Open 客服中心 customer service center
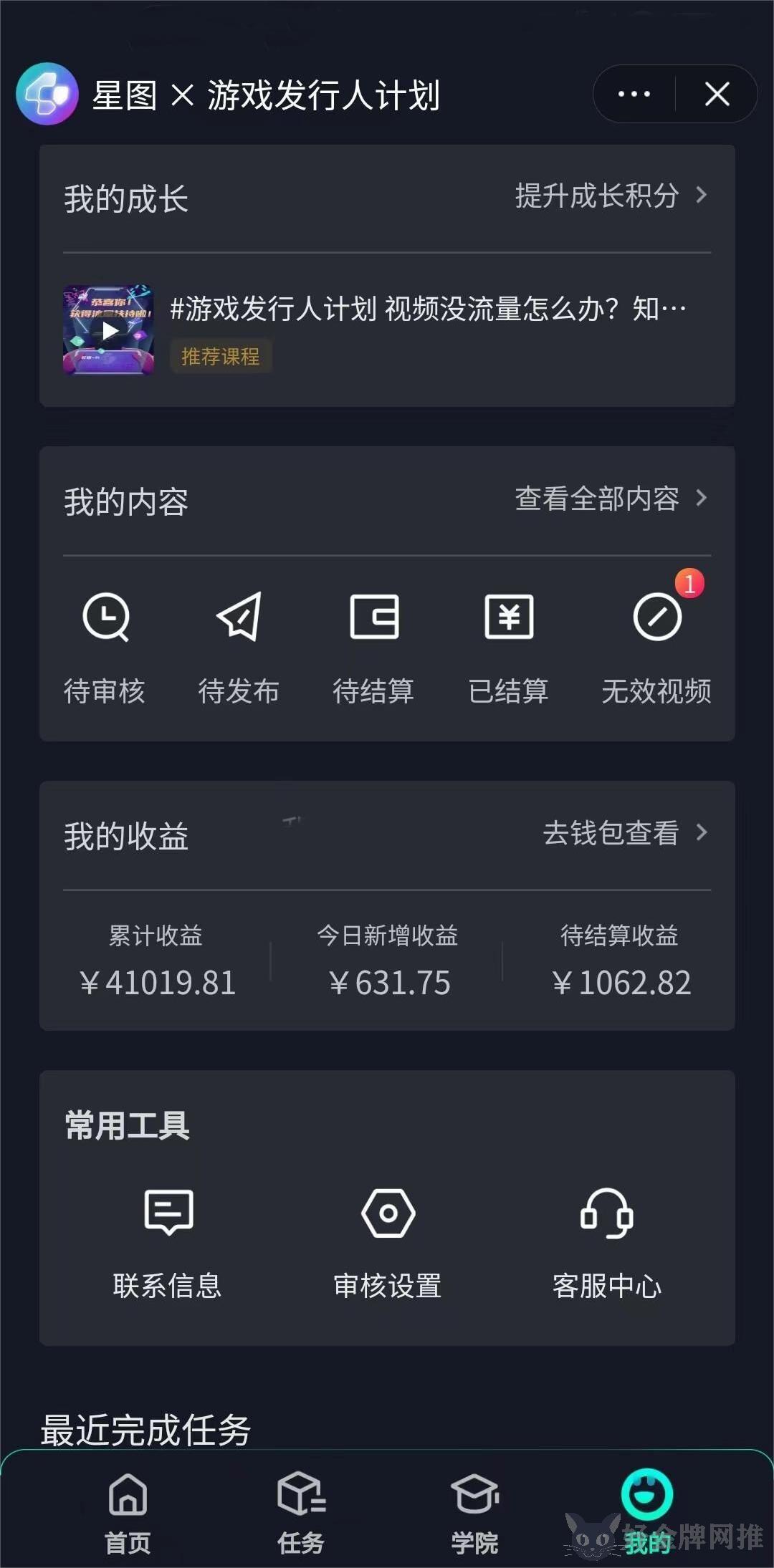The image size is (774, 1568). pos(607,1243)
